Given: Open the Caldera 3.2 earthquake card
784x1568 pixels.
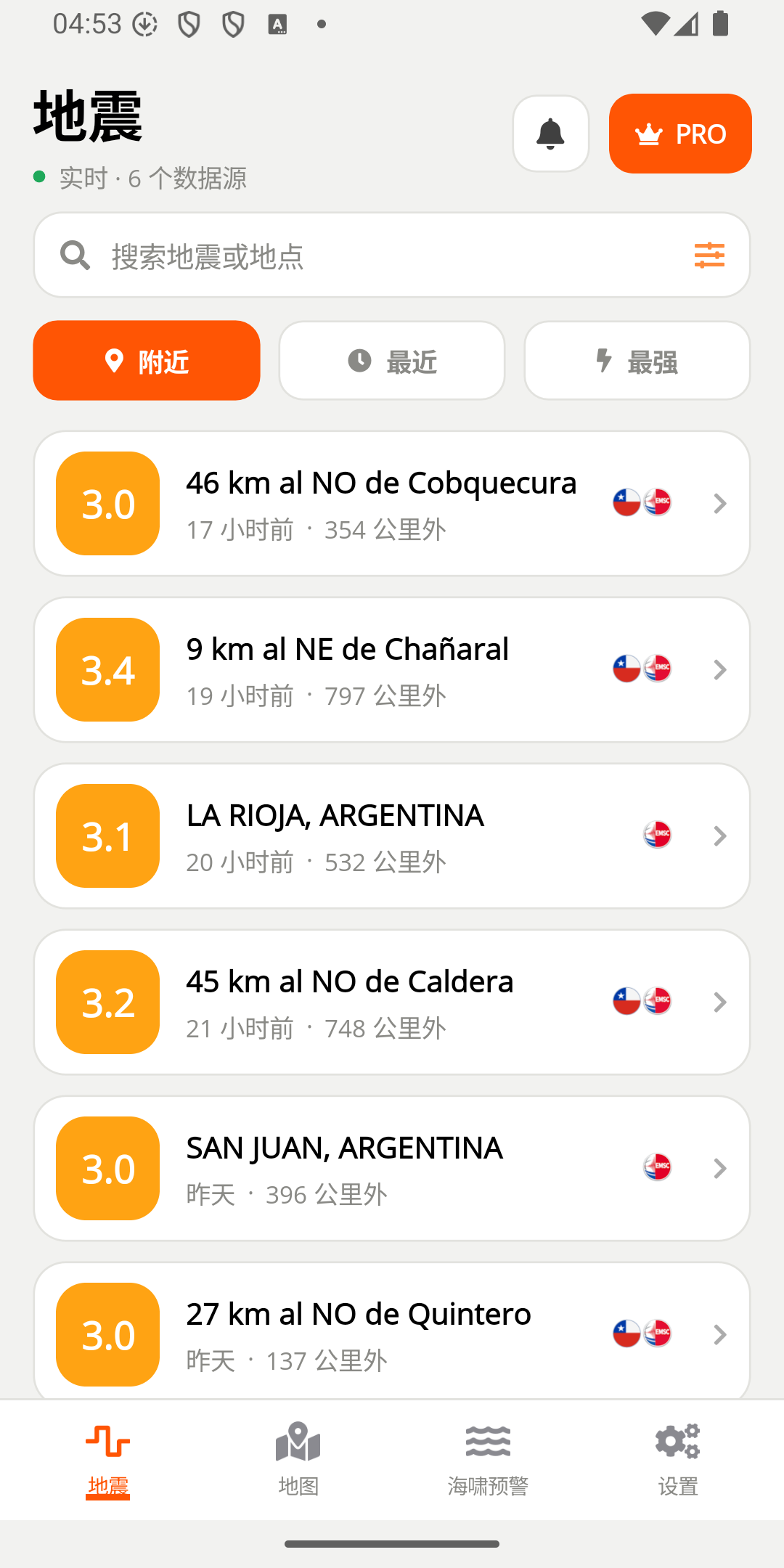Looking at the screenshot, I should (391, 1002).
